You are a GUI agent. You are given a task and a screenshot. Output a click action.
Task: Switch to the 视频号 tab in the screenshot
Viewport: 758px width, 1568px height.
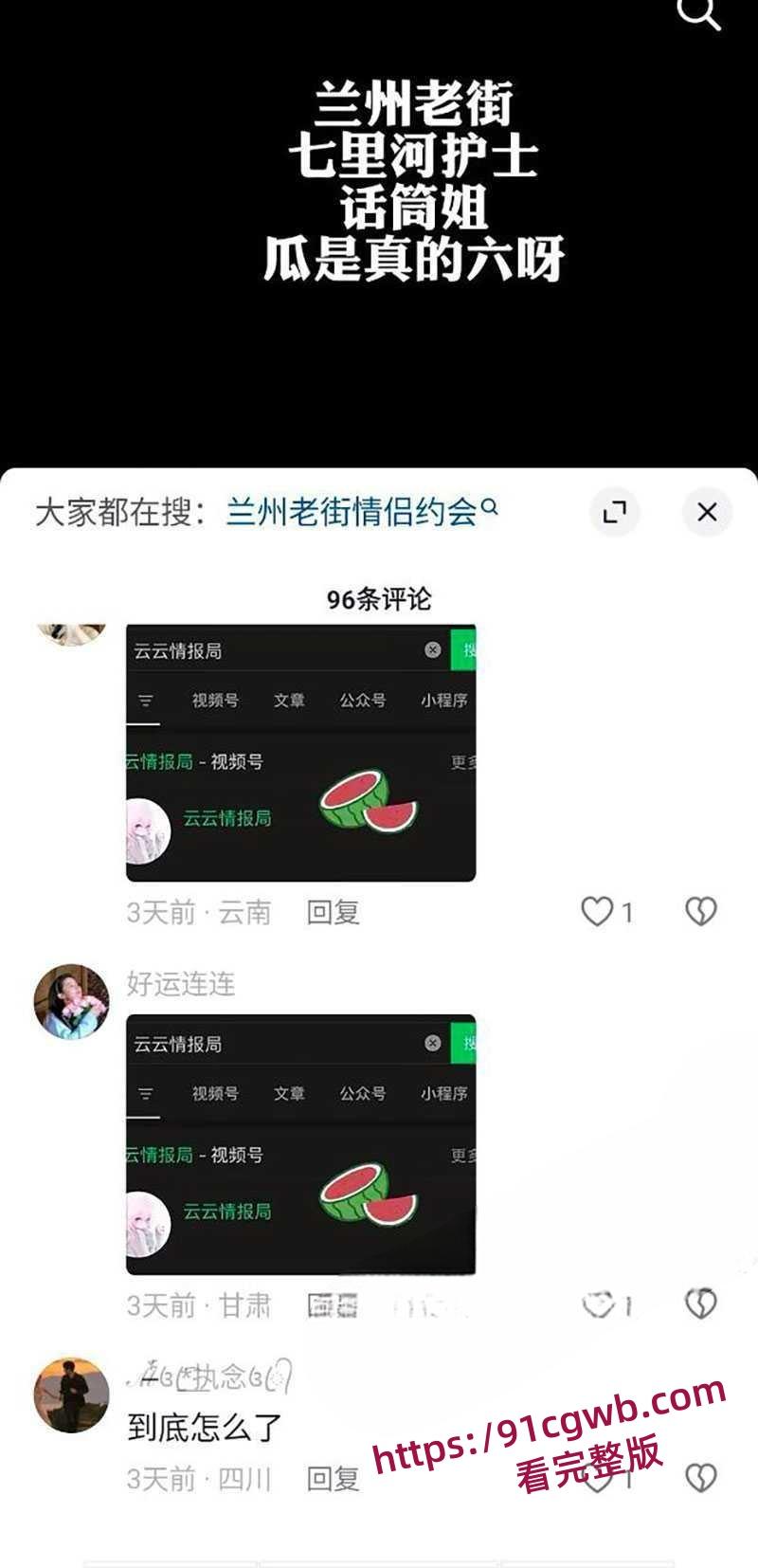click(216, 698)
